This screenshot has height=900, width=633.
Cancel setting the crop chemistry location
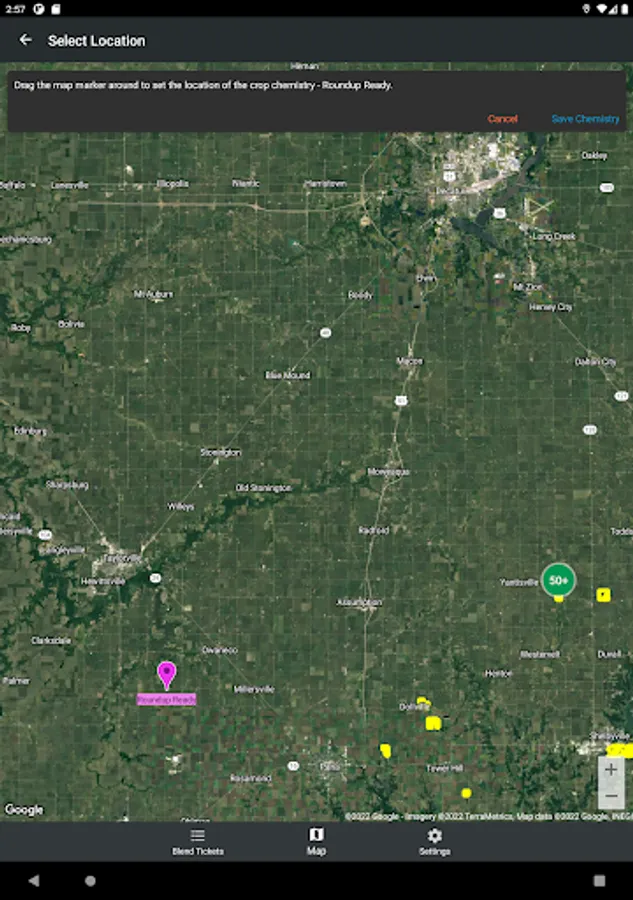coord(502,119)
